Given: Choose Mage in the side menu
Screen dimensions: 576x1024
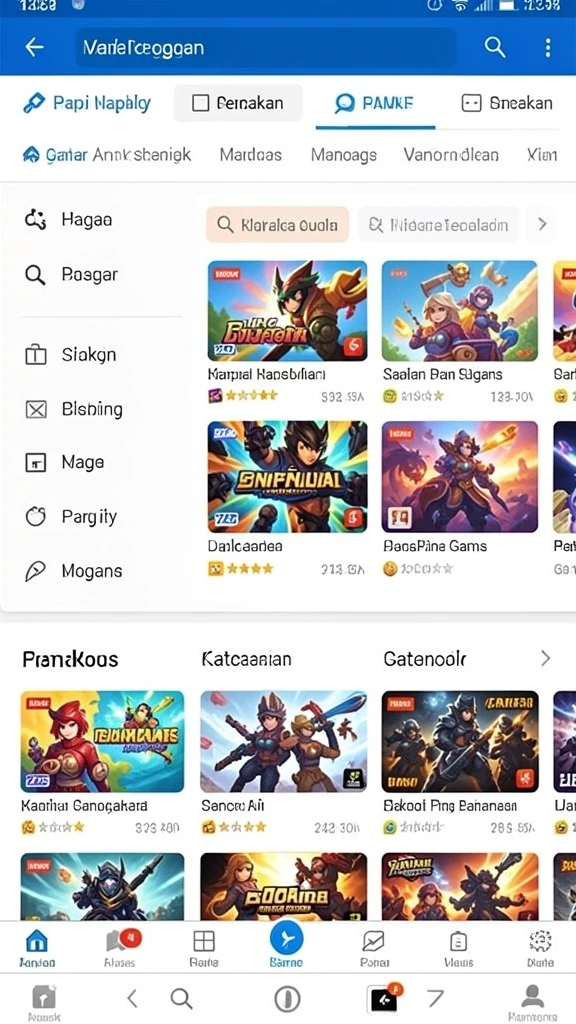Looking at the screenshot, I should [x=65, y=462].
